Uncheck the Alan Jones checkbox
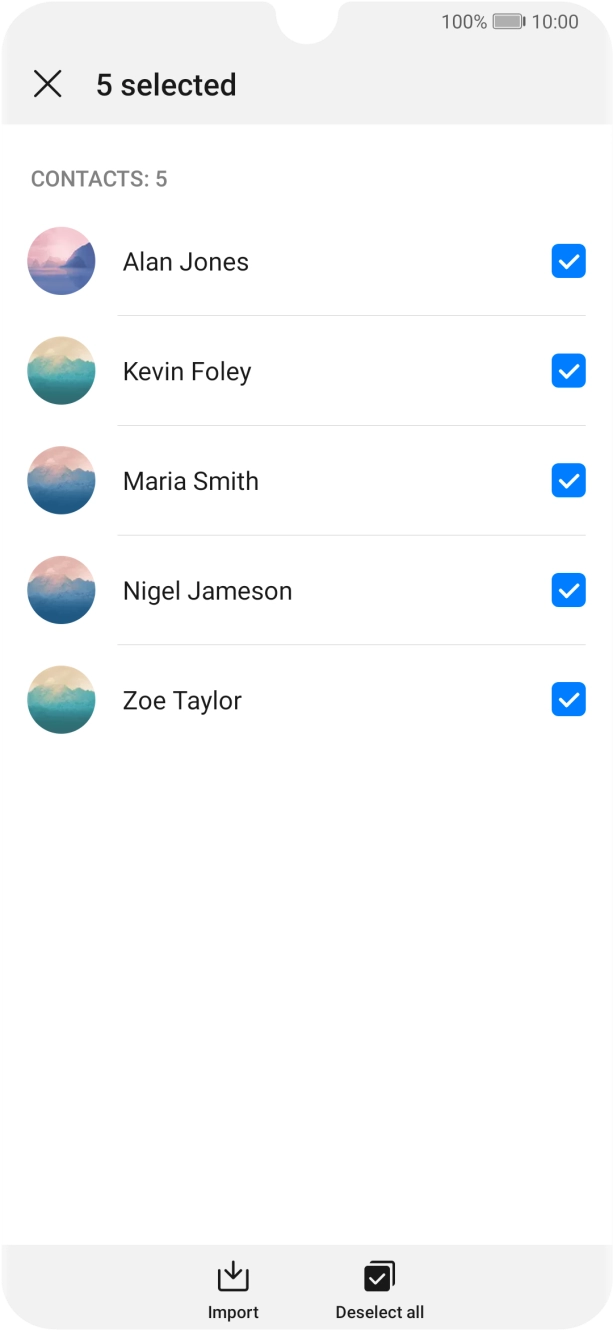The width and height of the screenshot is (613, 1330). click(x=568, y=262)
